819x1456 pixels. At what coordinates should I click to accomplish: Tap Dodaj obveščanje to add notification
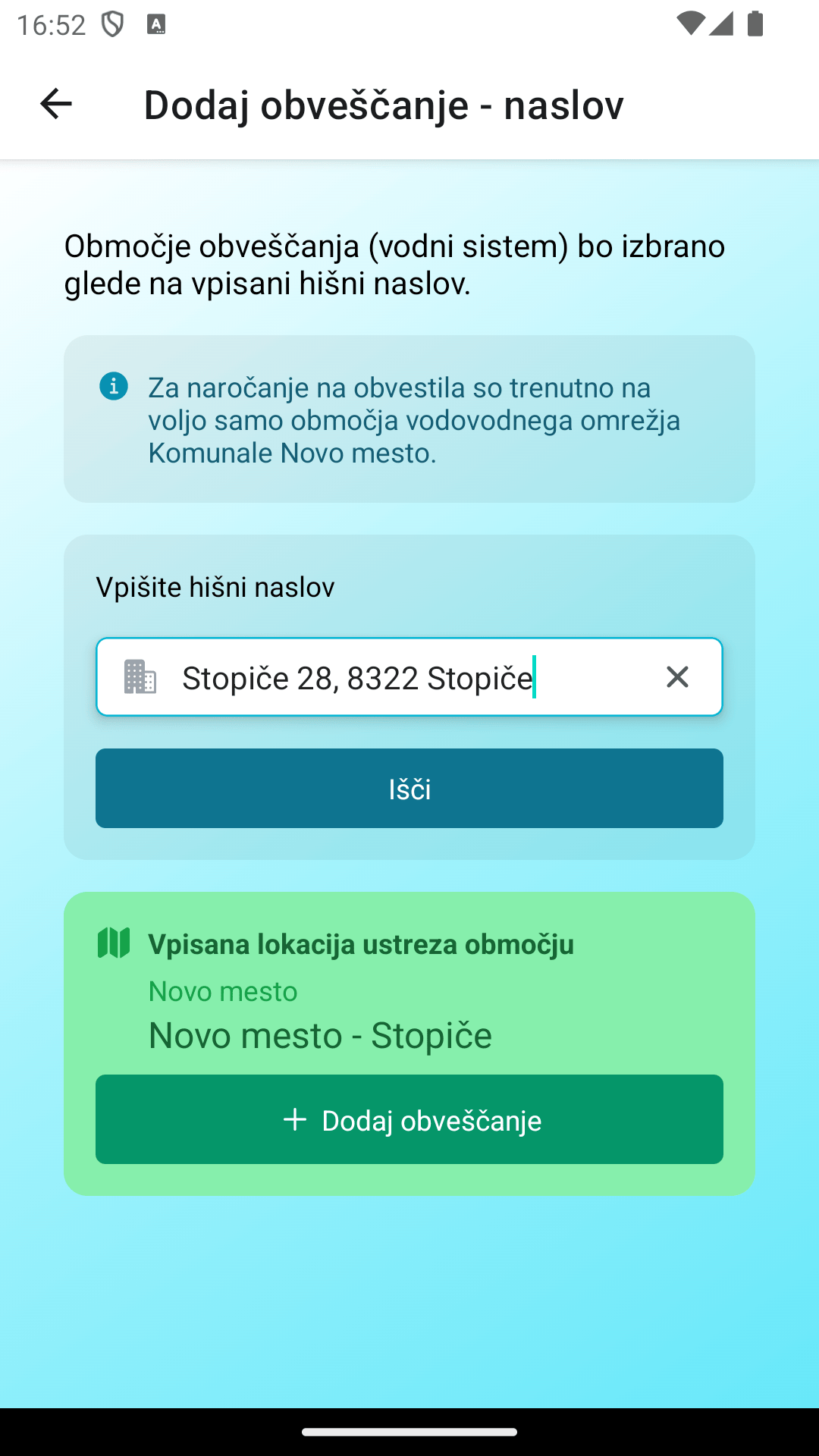click(409, 1119)
